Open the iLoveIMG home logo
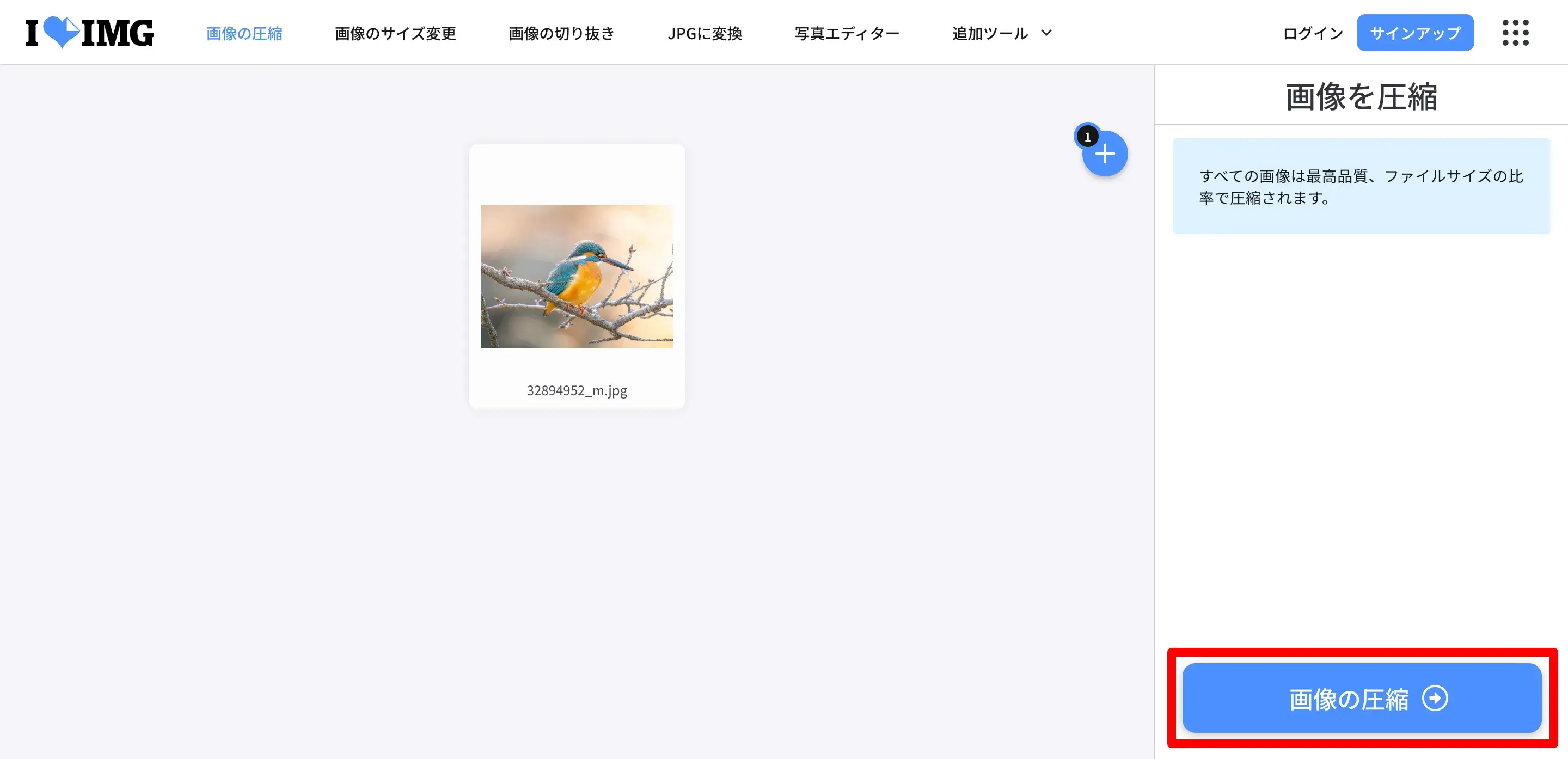The image size is (1568, 759). (89, 33)
